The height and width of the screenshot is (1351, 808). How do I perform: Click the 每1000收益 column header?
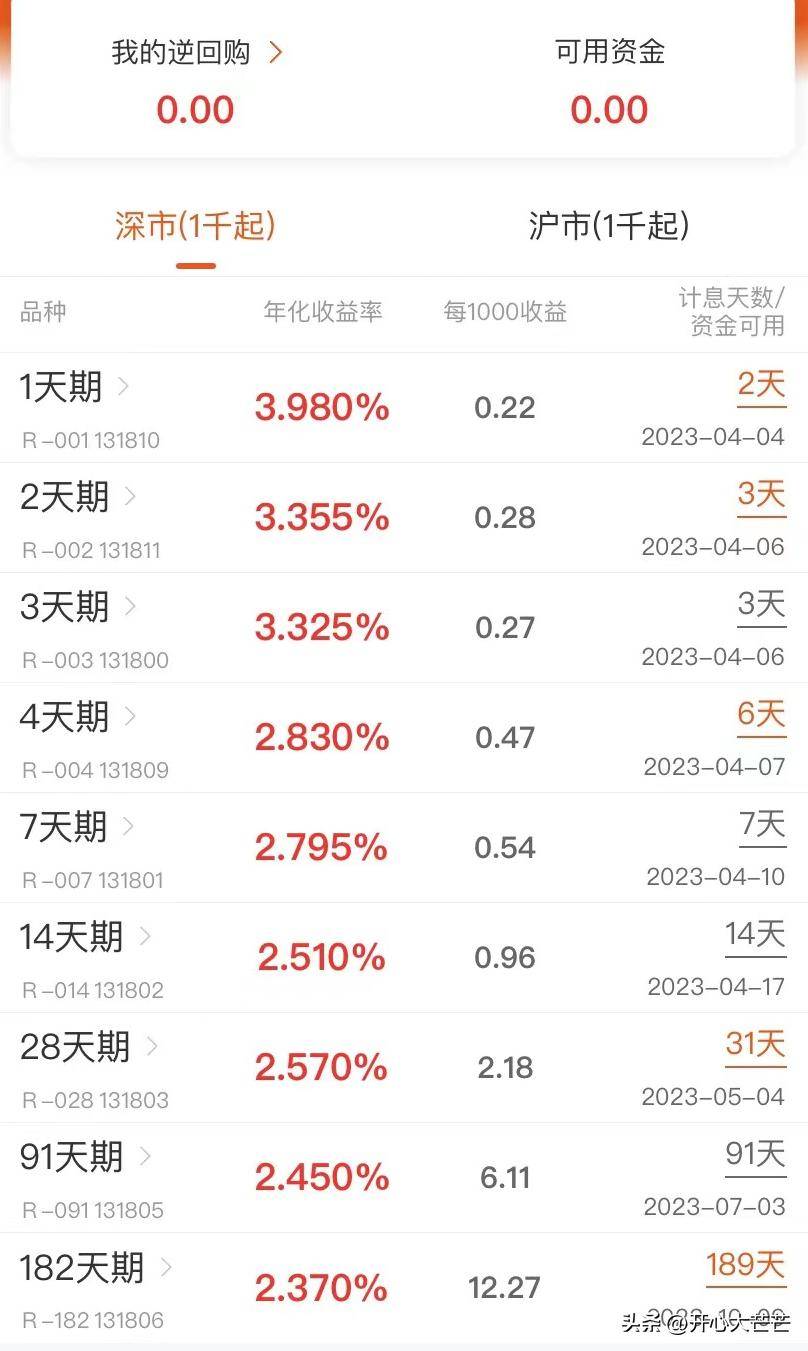click(505, 312)
